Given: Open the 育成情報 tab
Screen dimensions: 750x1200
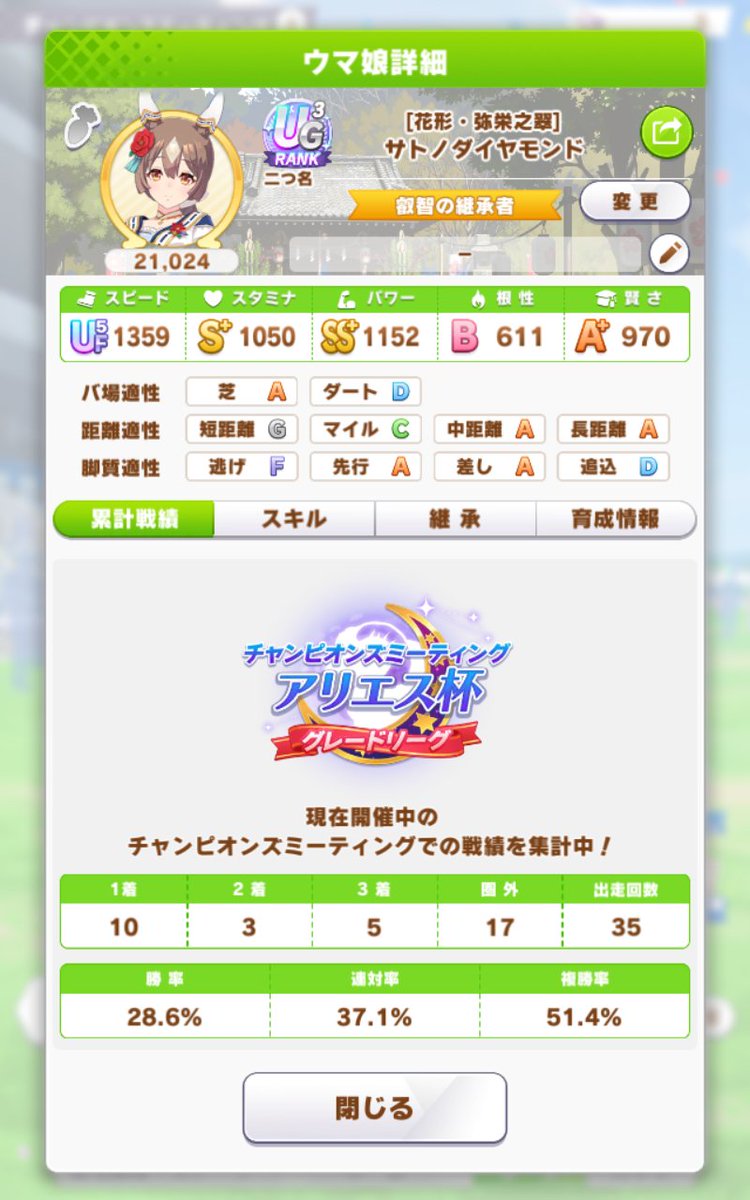Looking at the screenshot, I should pyautogui.click(x=615, y=519).
